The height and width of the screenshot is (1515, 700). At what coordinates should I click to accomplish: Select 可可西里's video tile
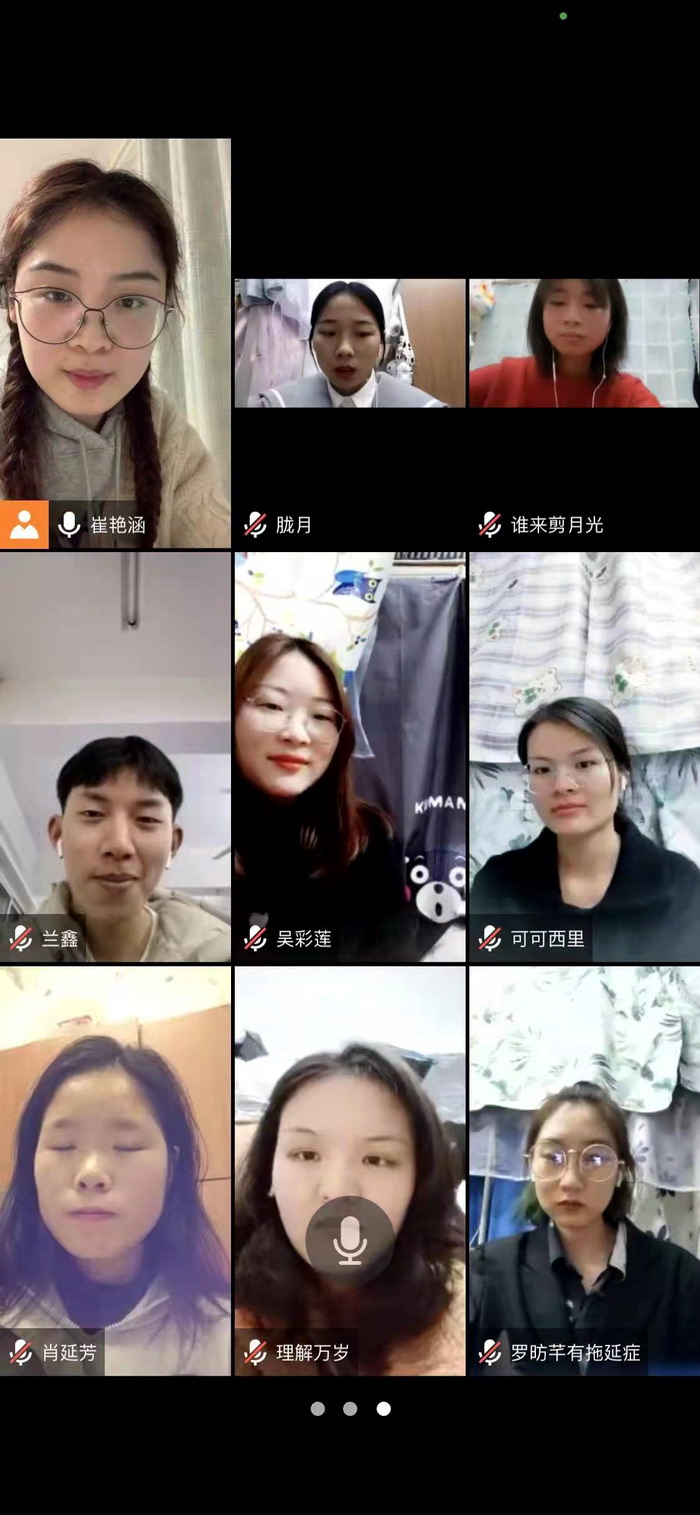coord(584,757)
